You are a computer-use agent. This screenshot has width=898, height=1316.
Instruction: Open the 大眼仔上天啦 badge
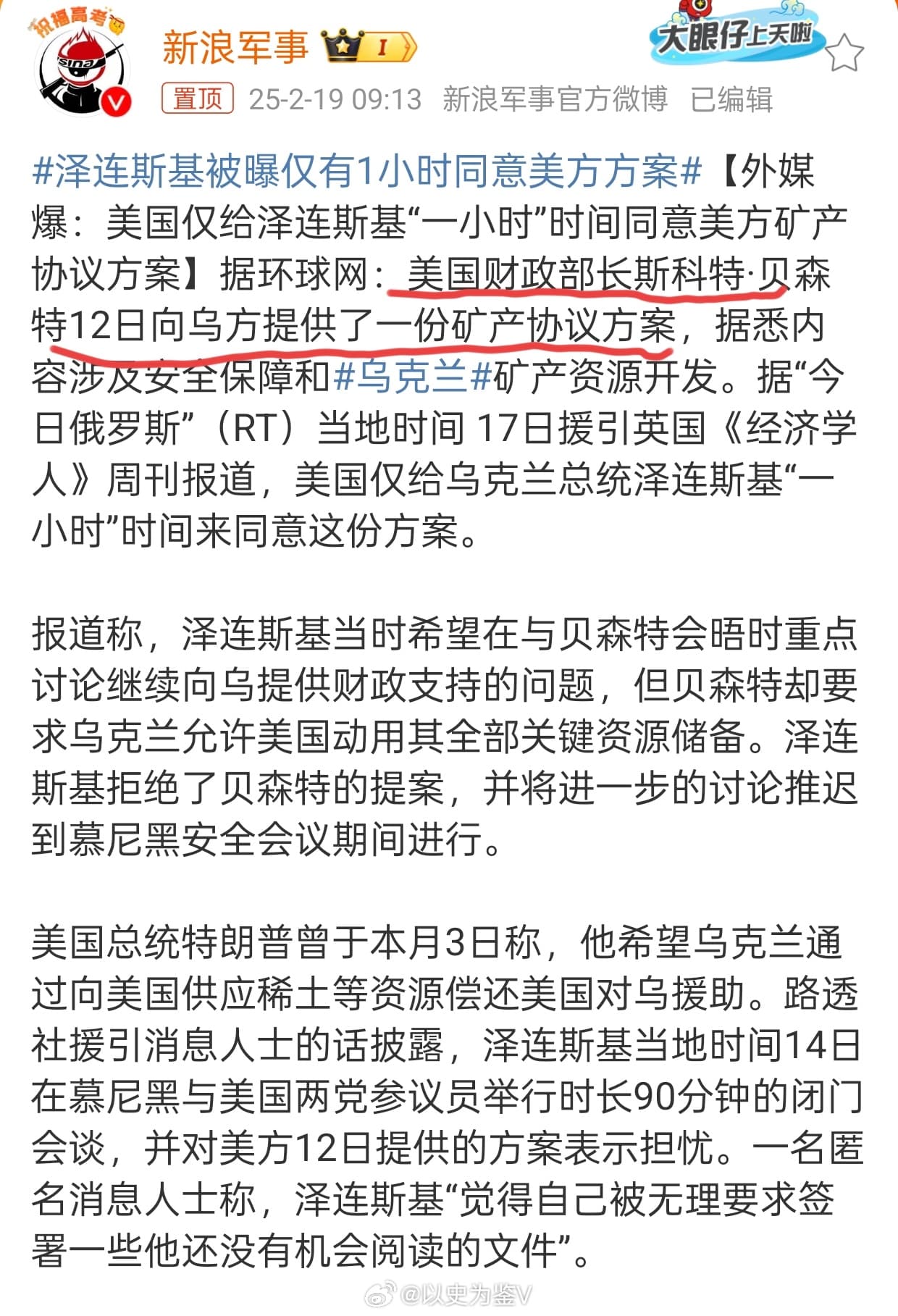coord(734,34)
